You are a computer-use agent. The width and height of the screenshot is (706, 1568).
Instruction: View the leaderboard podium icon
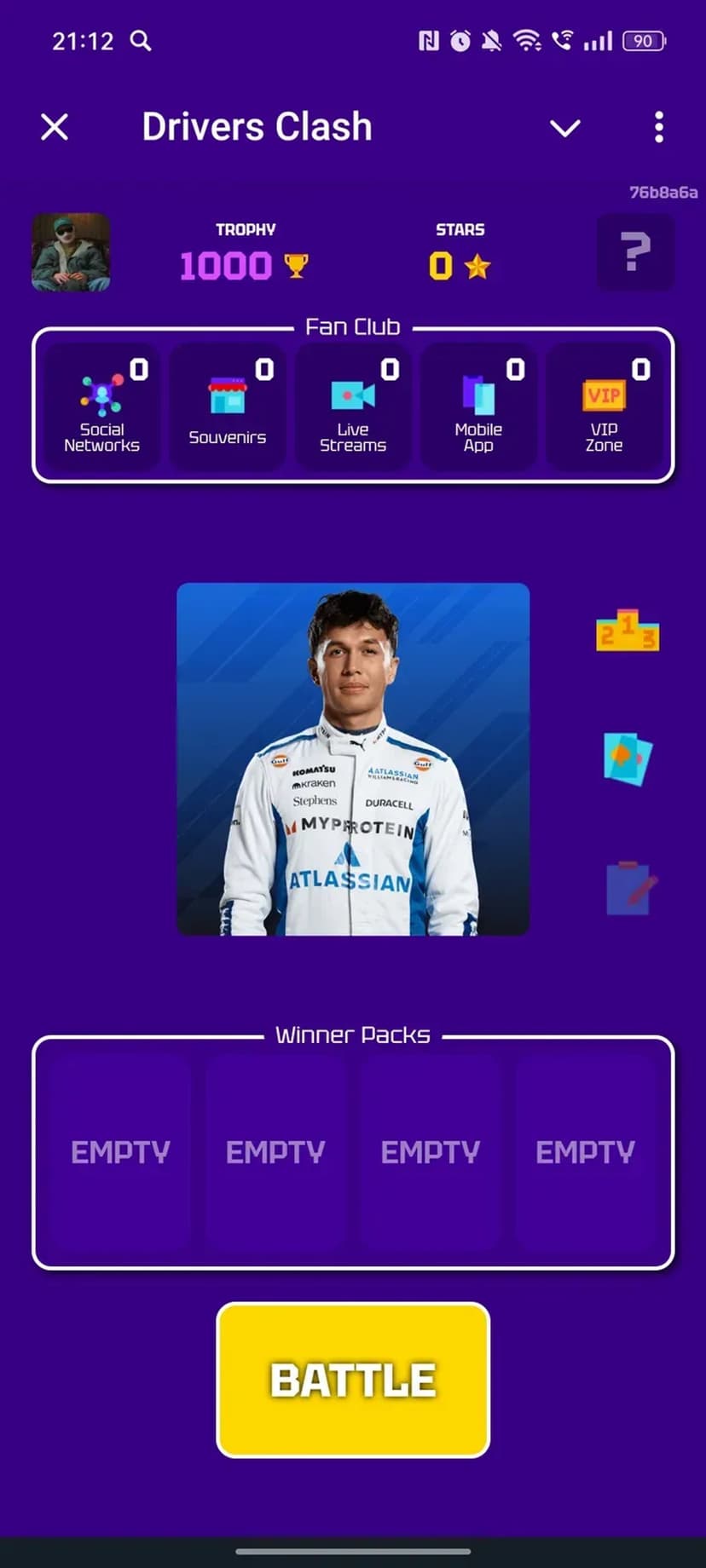pos(628,631)
